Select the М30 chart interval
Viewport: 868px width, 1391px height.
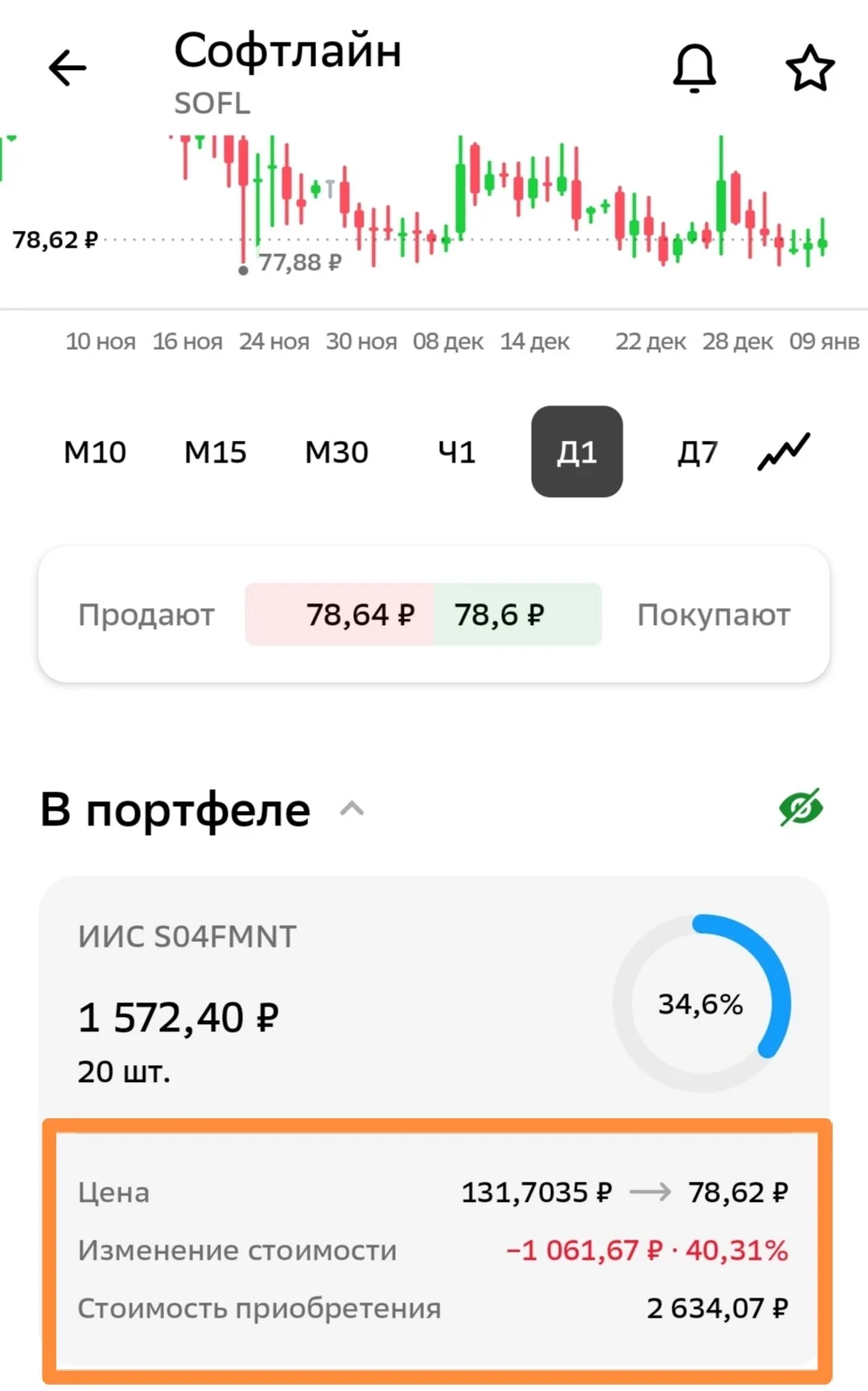pyautogui.click(x=336, y=452)
